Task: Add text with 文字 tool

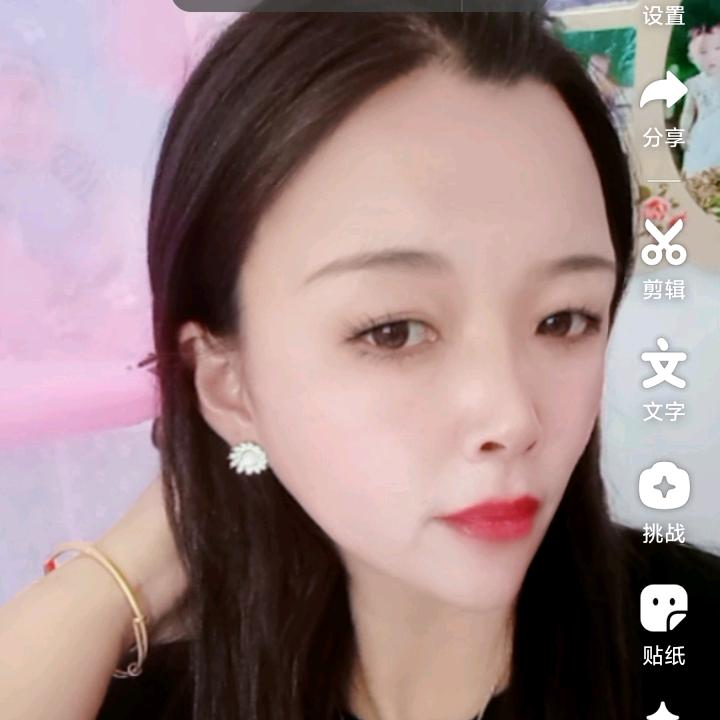Action: [663, 376]
